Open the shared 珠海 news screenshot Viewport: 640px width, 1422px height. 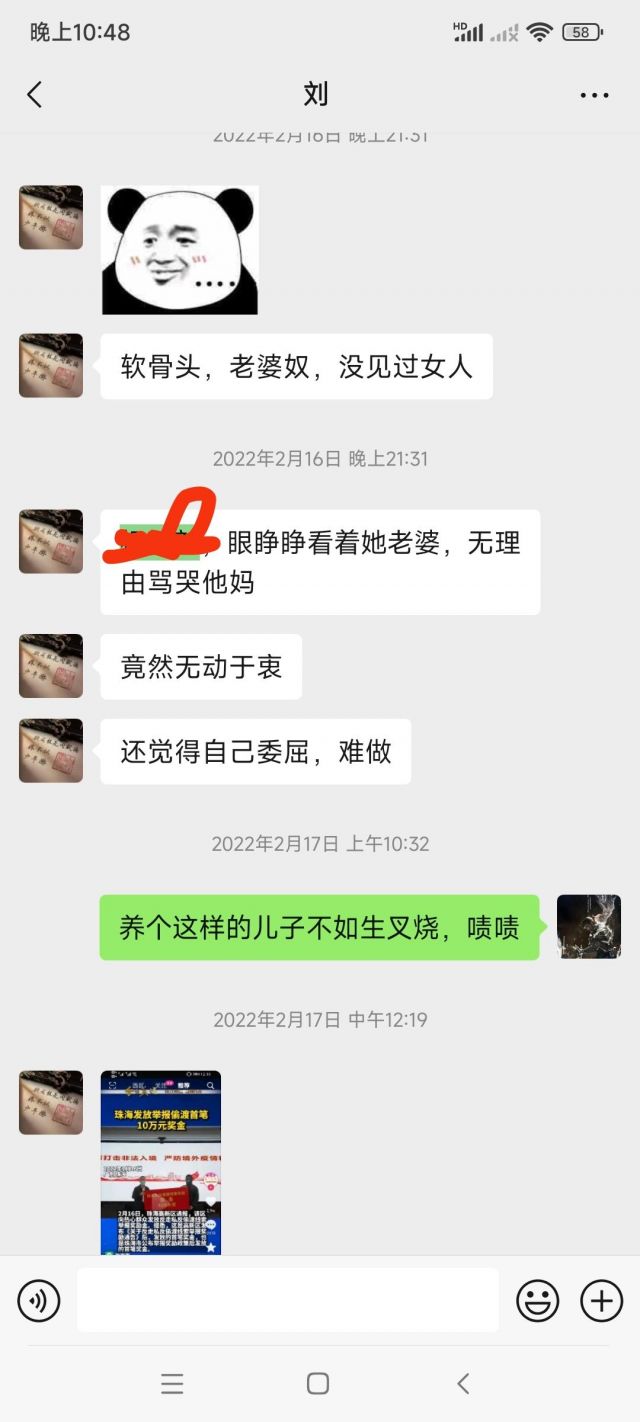point(160,1162)
